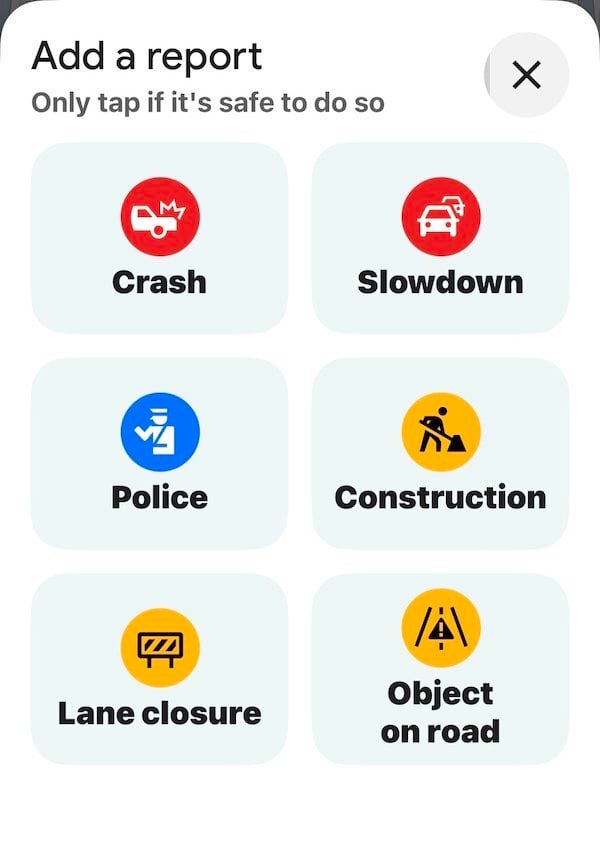The height and width of the screenshot is (848, 600).
Task: Select the Police report option
Action: coord(160,453)
